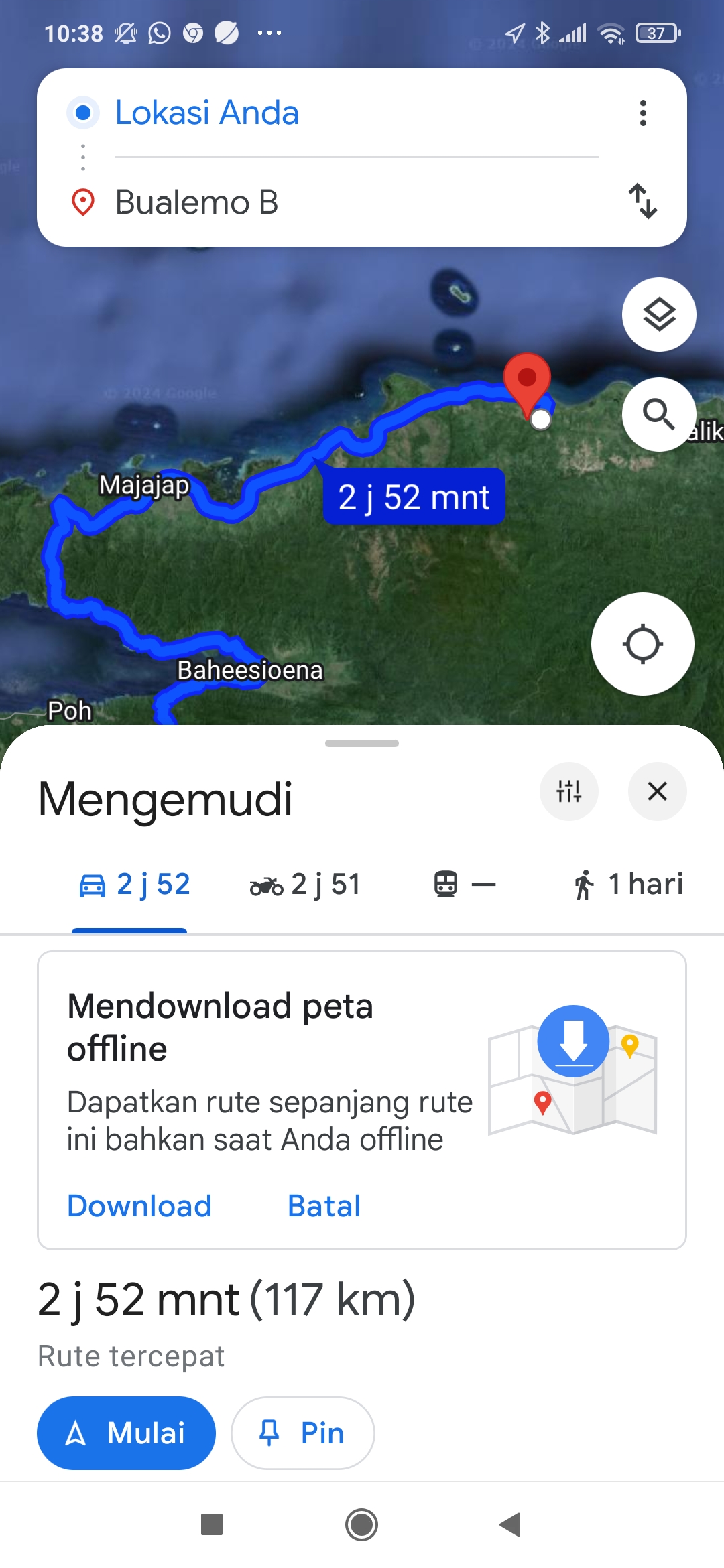Pin this route
Viewport: 724px width, 1568px height.
coord(302,1433)
